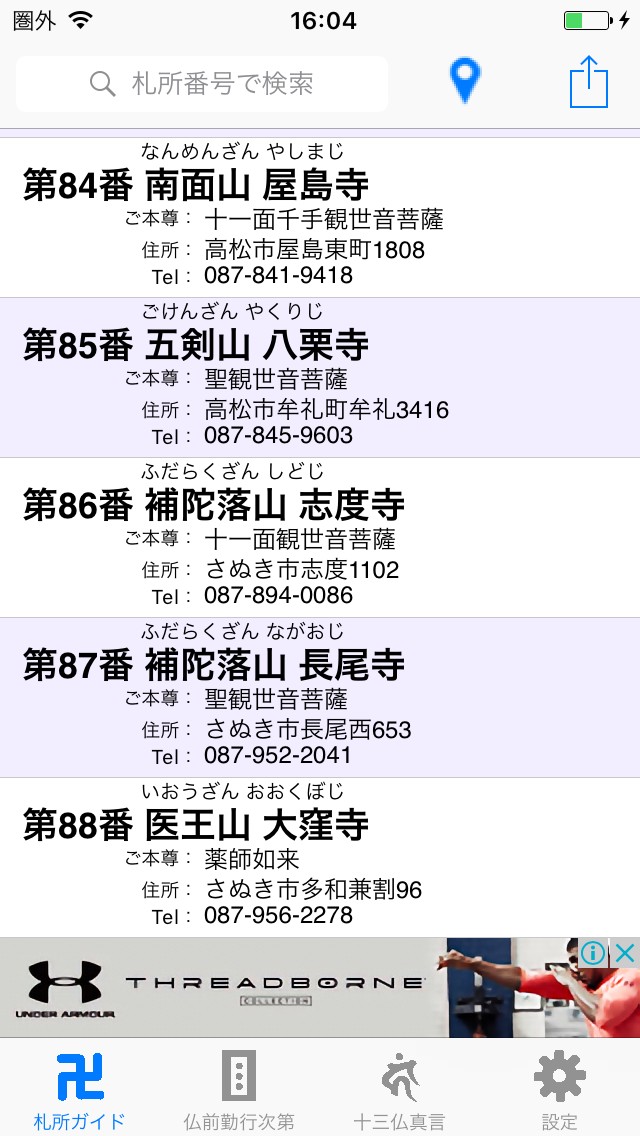Select temple 第85番 八栗寺

click(x=320, y=377)
